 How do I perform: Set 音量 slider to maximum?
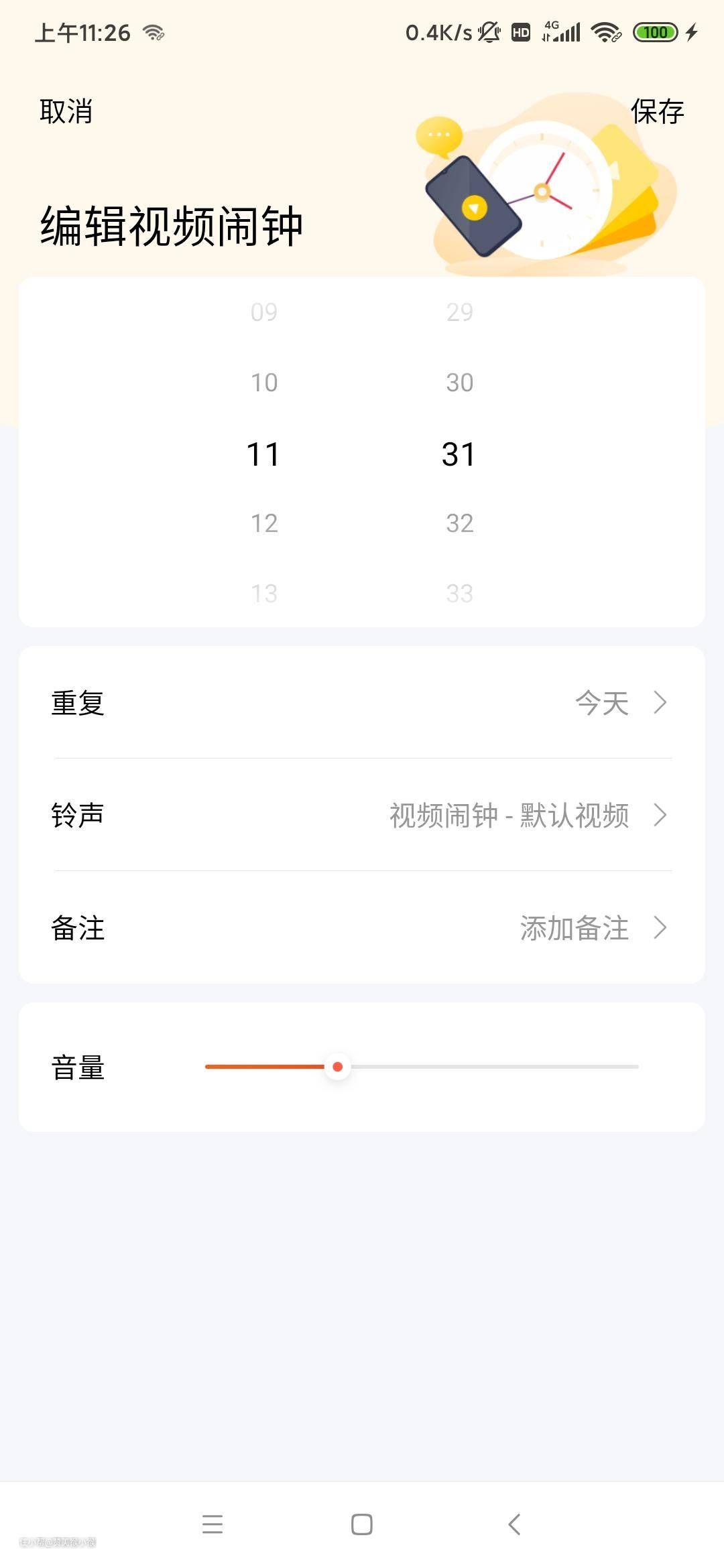coord(637,1067)
